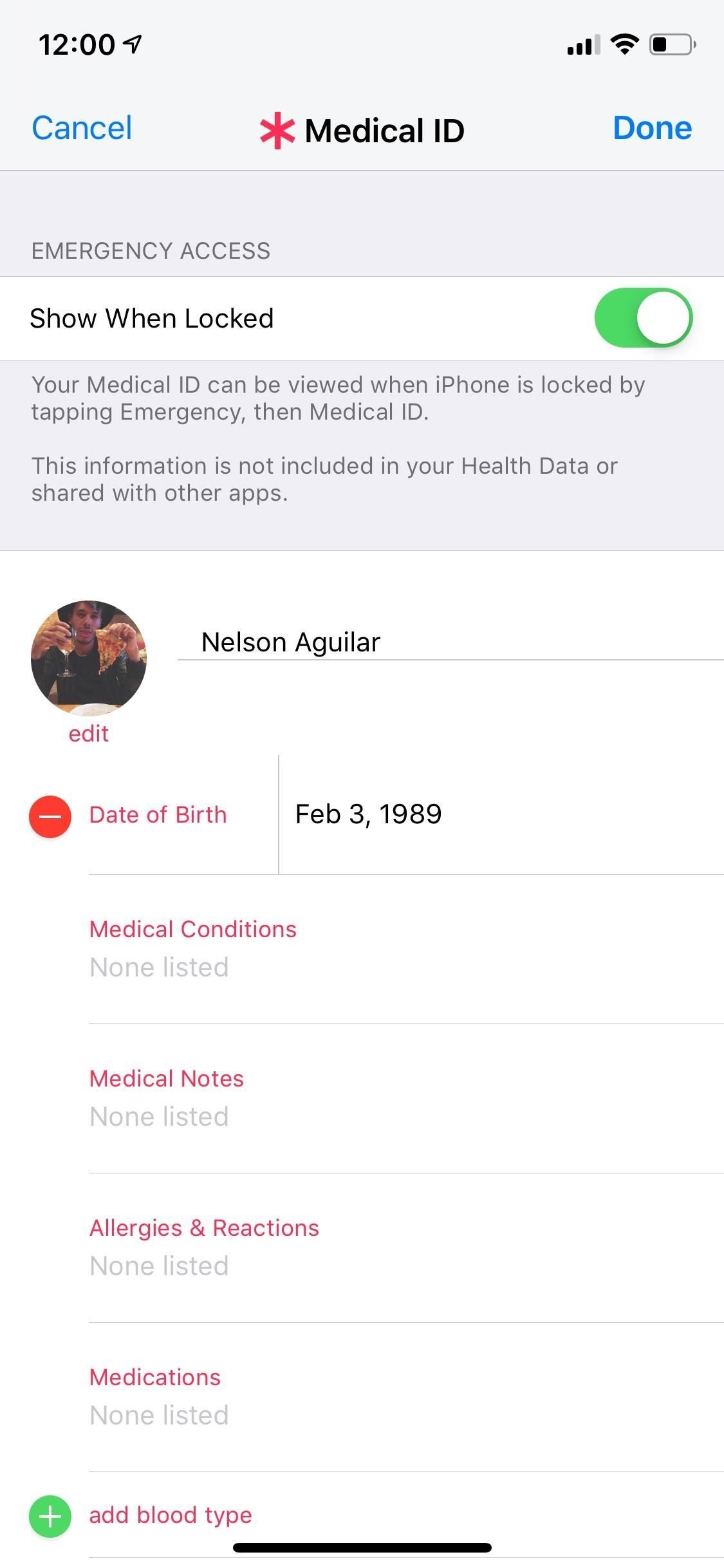
Task: Change the birth date Feb 3, 1989
Action: (368, 815)
